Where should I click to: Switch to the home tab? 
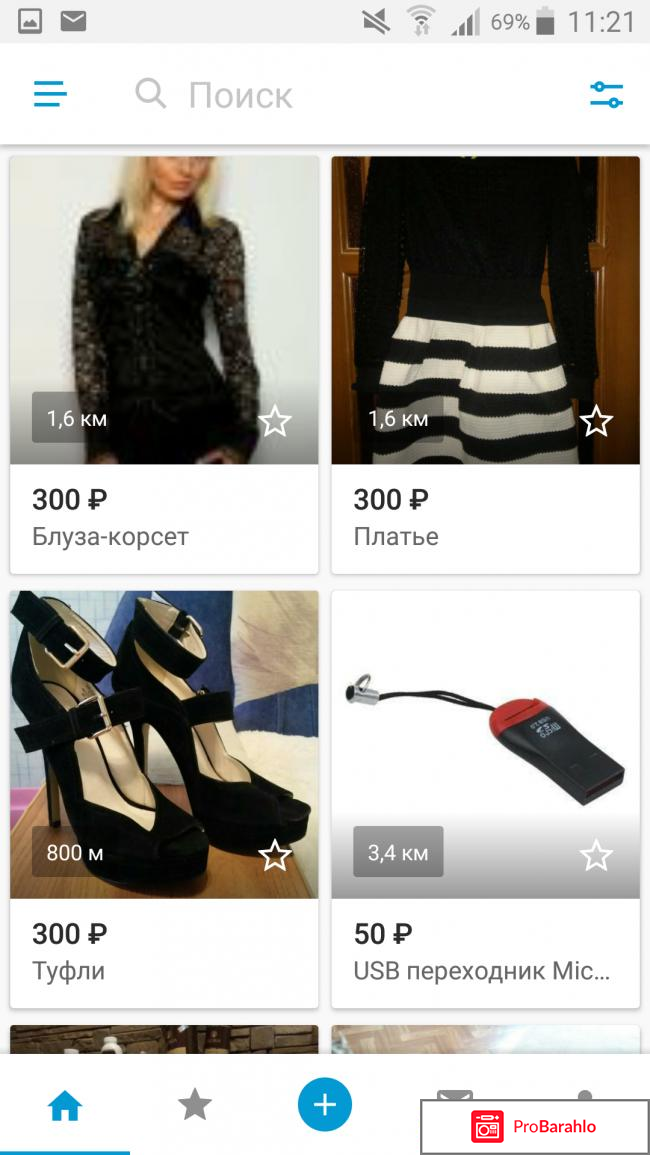(x=66, y=1106)
